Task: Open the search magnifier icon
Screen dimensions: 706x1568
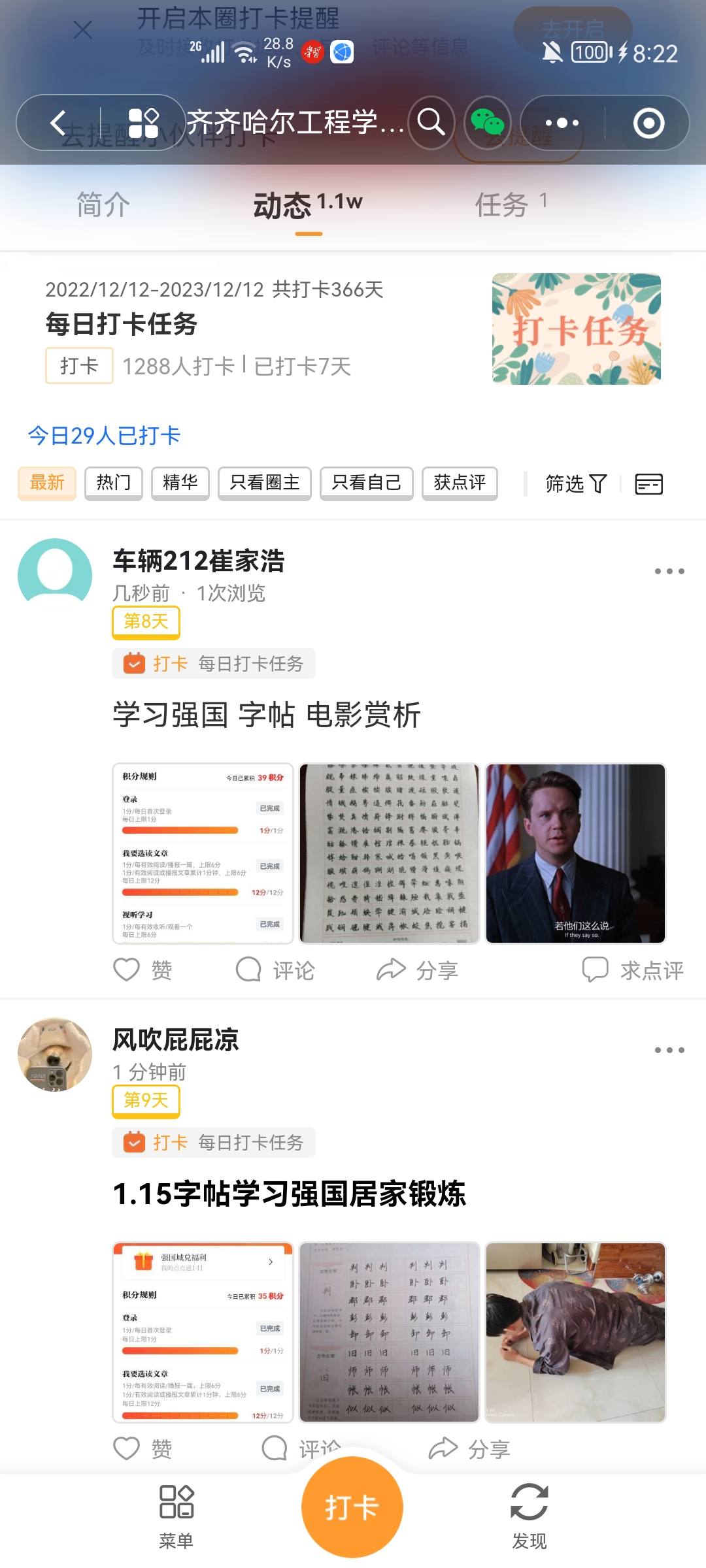Action: [431, 122]
